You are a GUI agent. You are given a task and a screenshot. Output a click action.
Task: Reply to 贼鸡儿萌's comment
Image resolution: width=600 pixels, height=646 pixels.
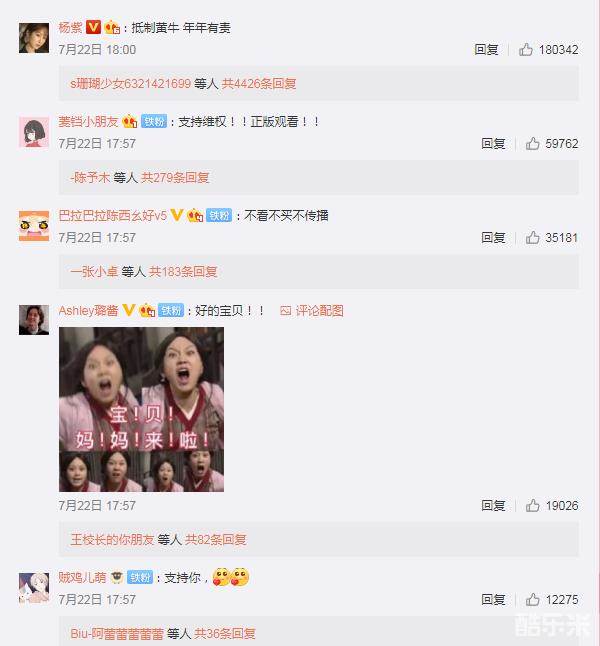493,599
